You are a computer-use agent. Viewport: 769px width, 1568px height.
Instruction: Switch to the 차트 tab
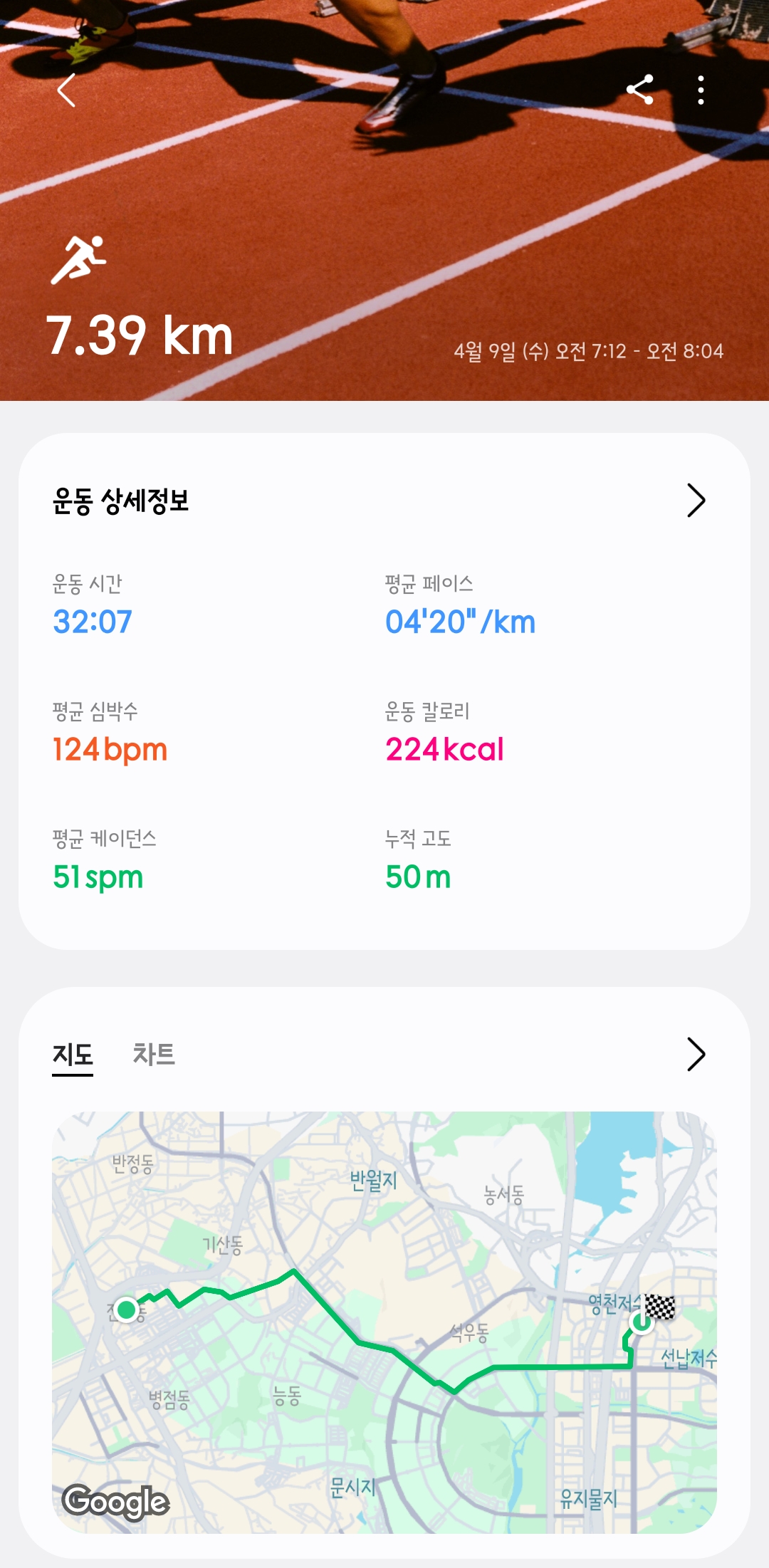154,1055
